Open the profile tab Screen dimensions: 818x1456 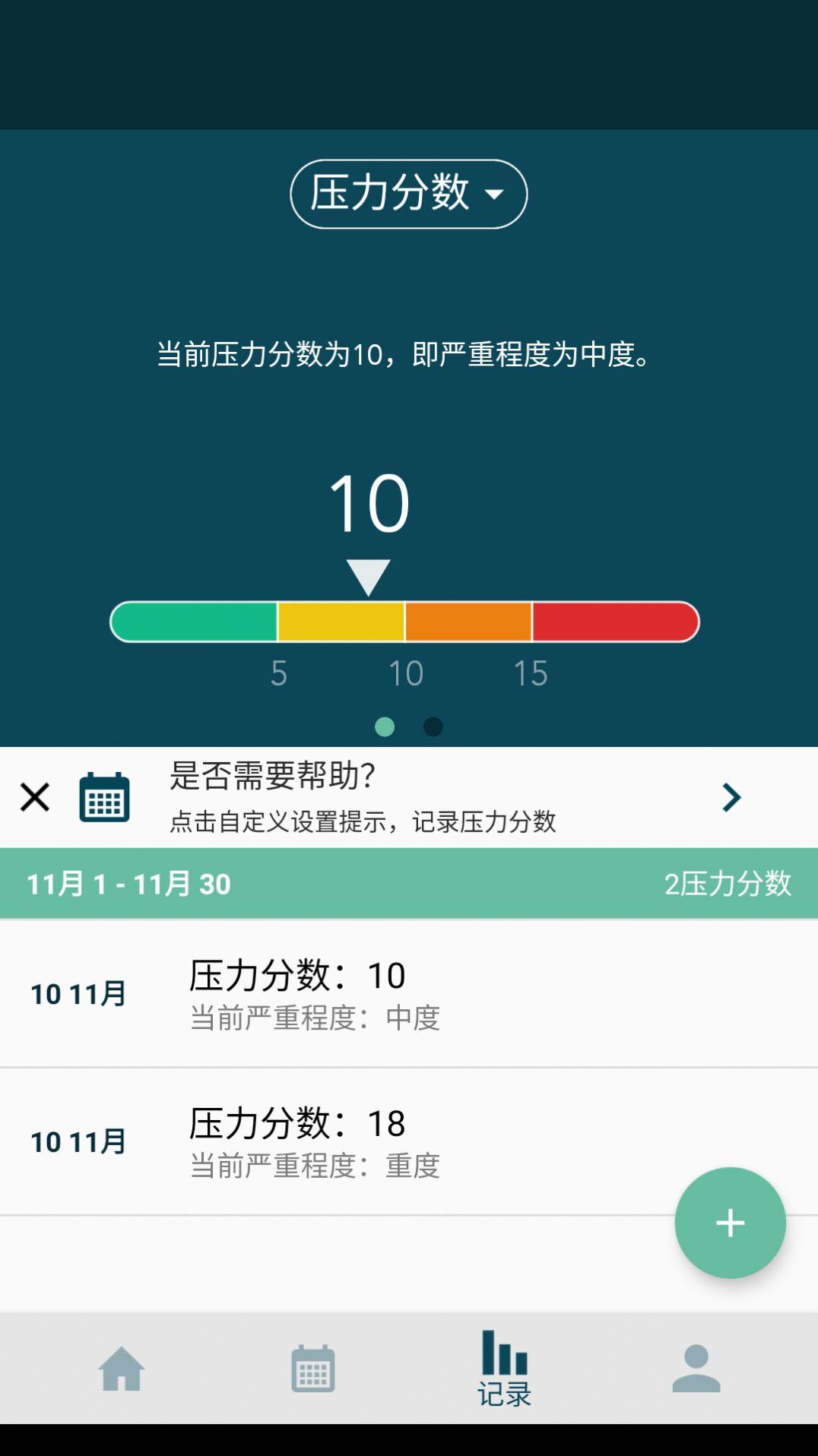[696, 1368]
